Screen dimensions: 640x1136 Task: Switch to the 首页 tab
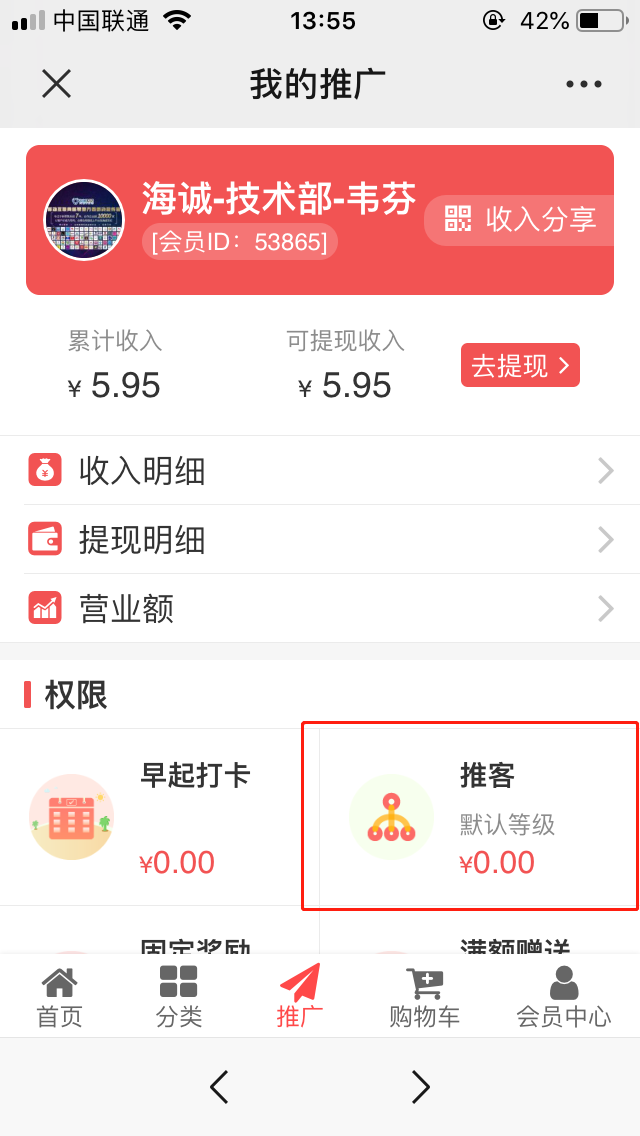[x=59, y=996]
